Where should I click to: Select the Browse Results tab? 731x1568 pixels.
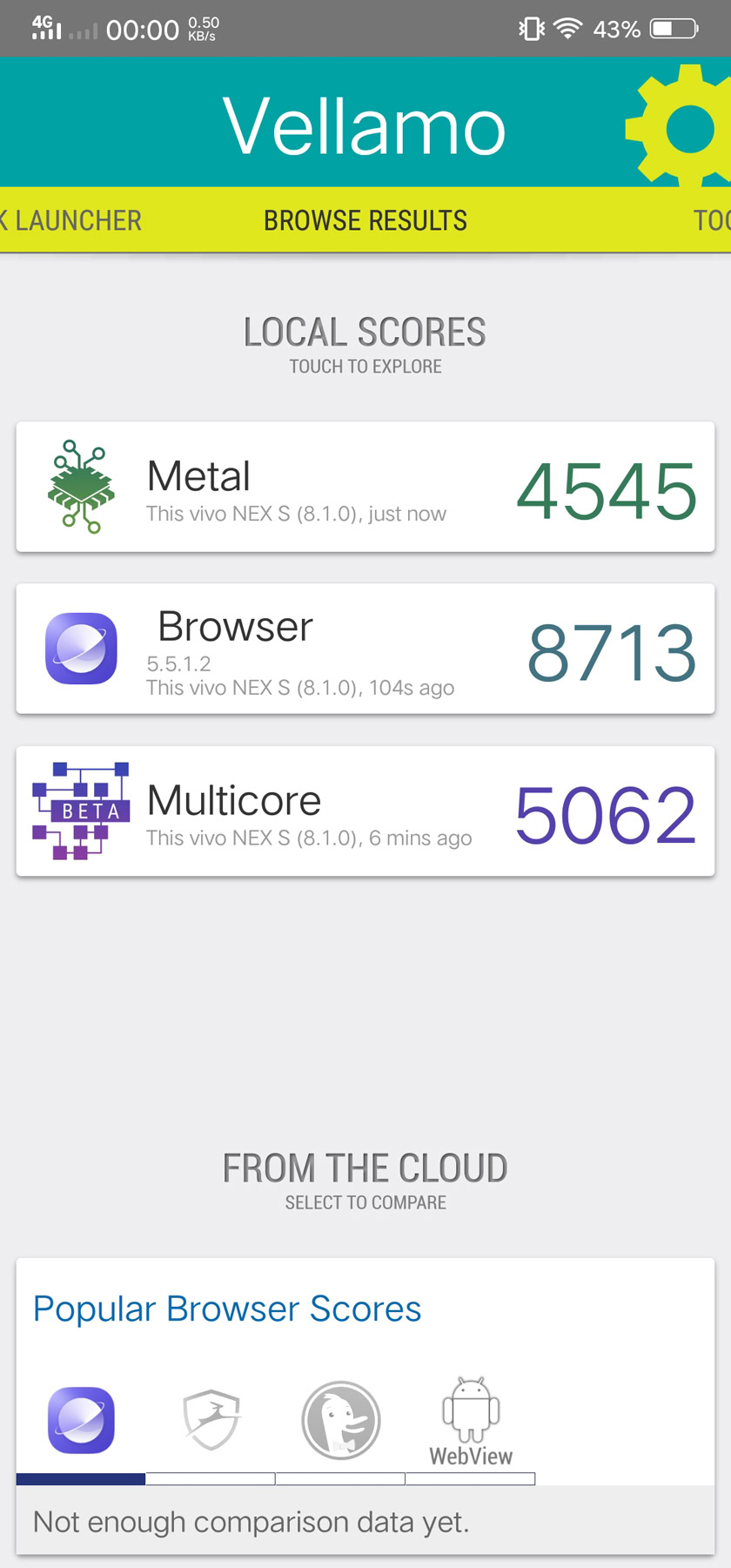tap(365, 221)
